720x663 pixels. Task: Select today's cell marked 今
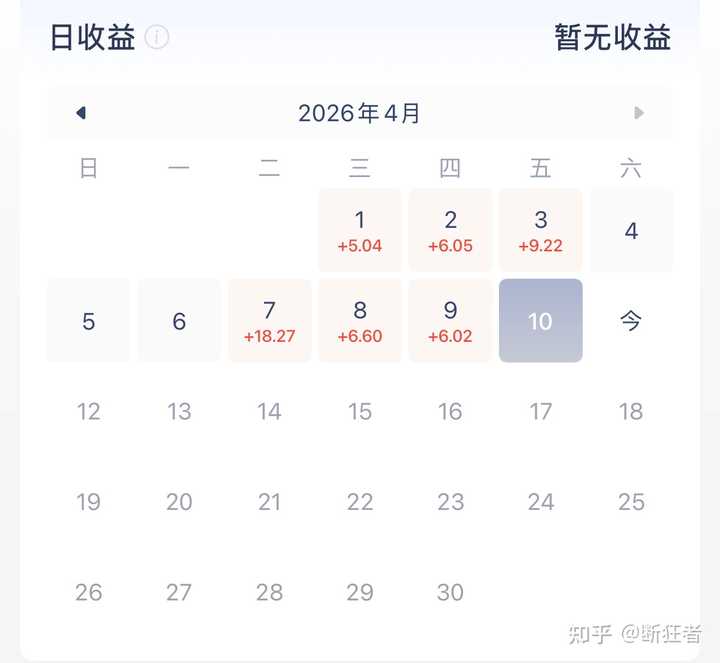(631, 320)
